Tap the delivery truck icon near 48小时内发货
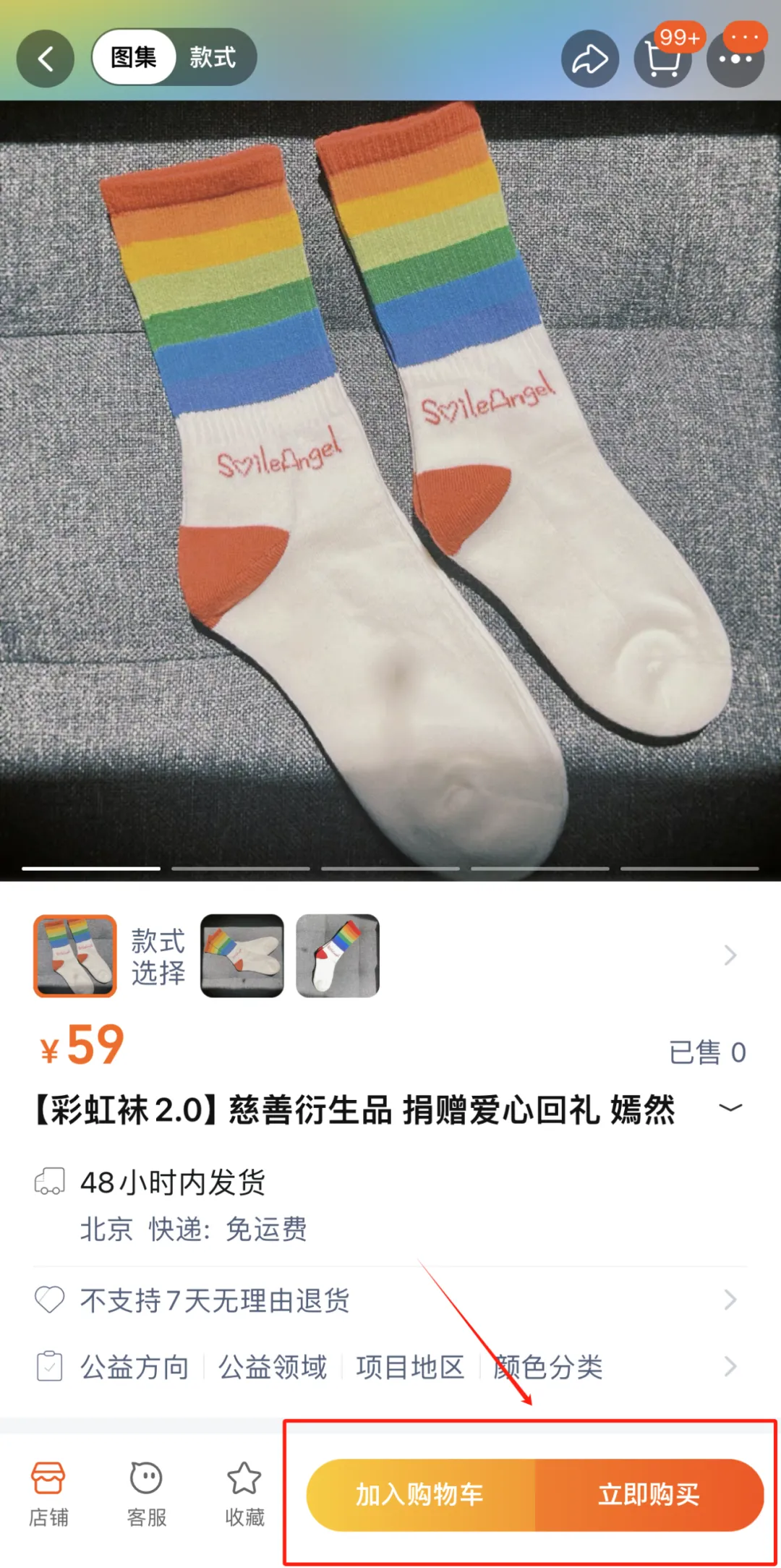 [x=49, y=1179]
